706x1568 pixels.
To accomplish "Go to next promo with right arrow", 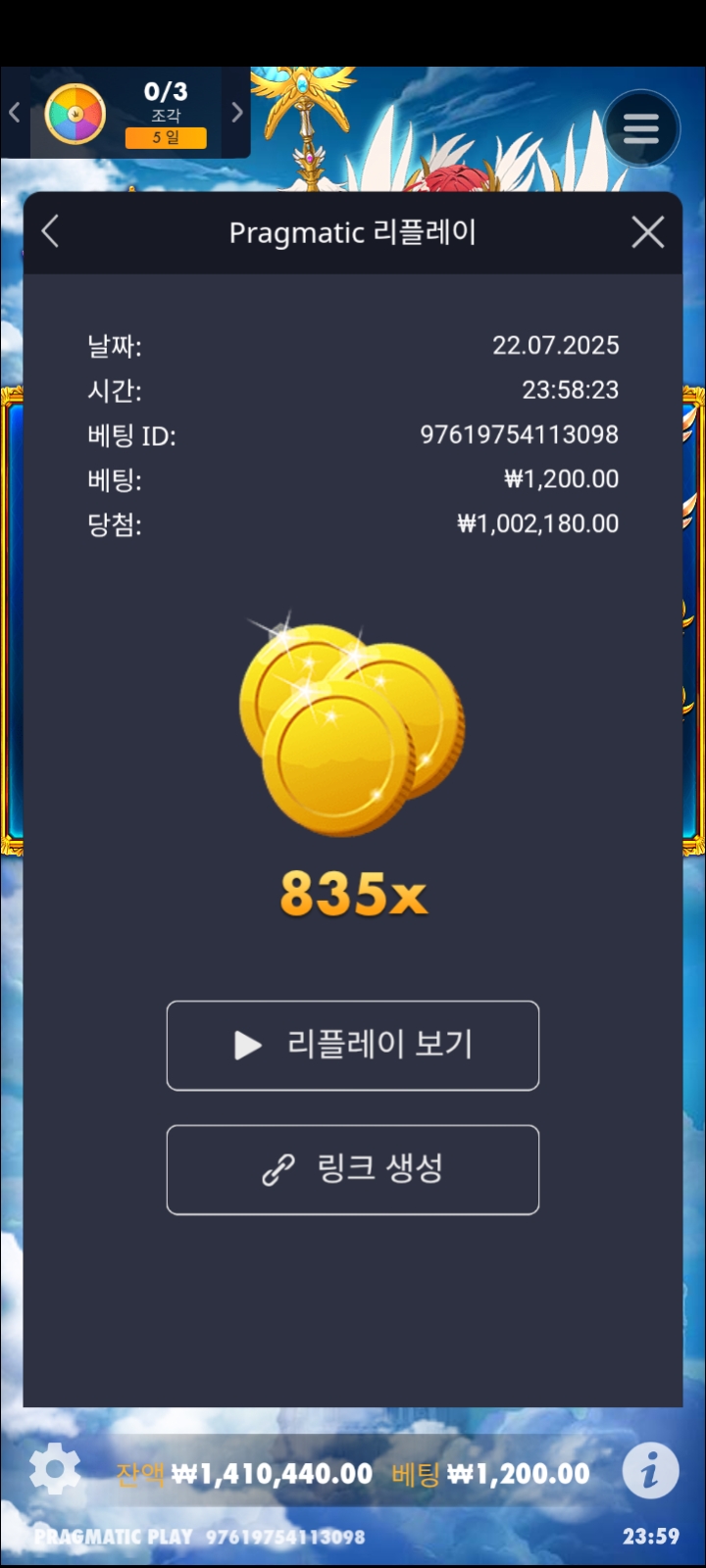I will coord(236,113).
